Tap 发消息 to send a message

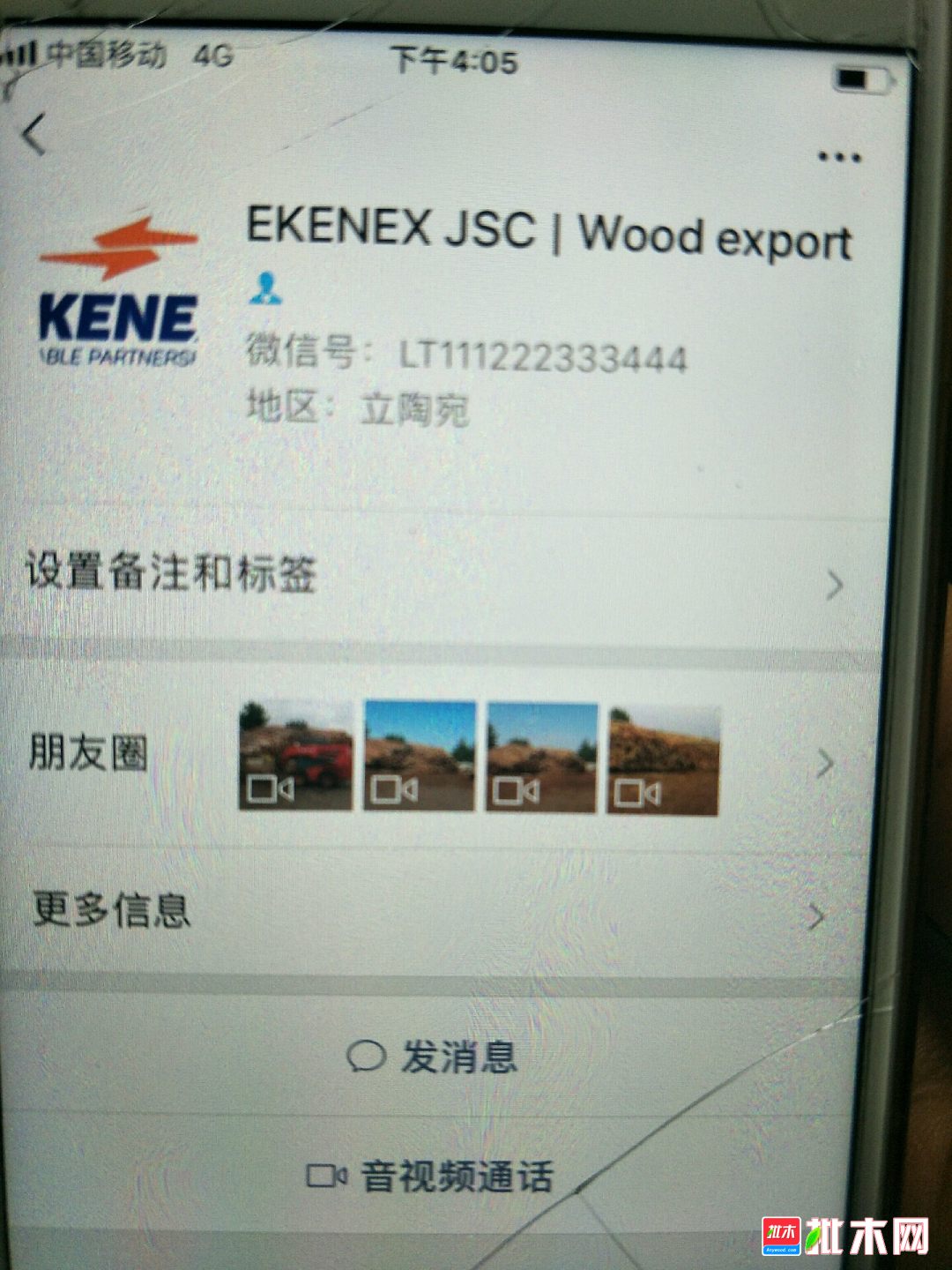click(434, 1057)
